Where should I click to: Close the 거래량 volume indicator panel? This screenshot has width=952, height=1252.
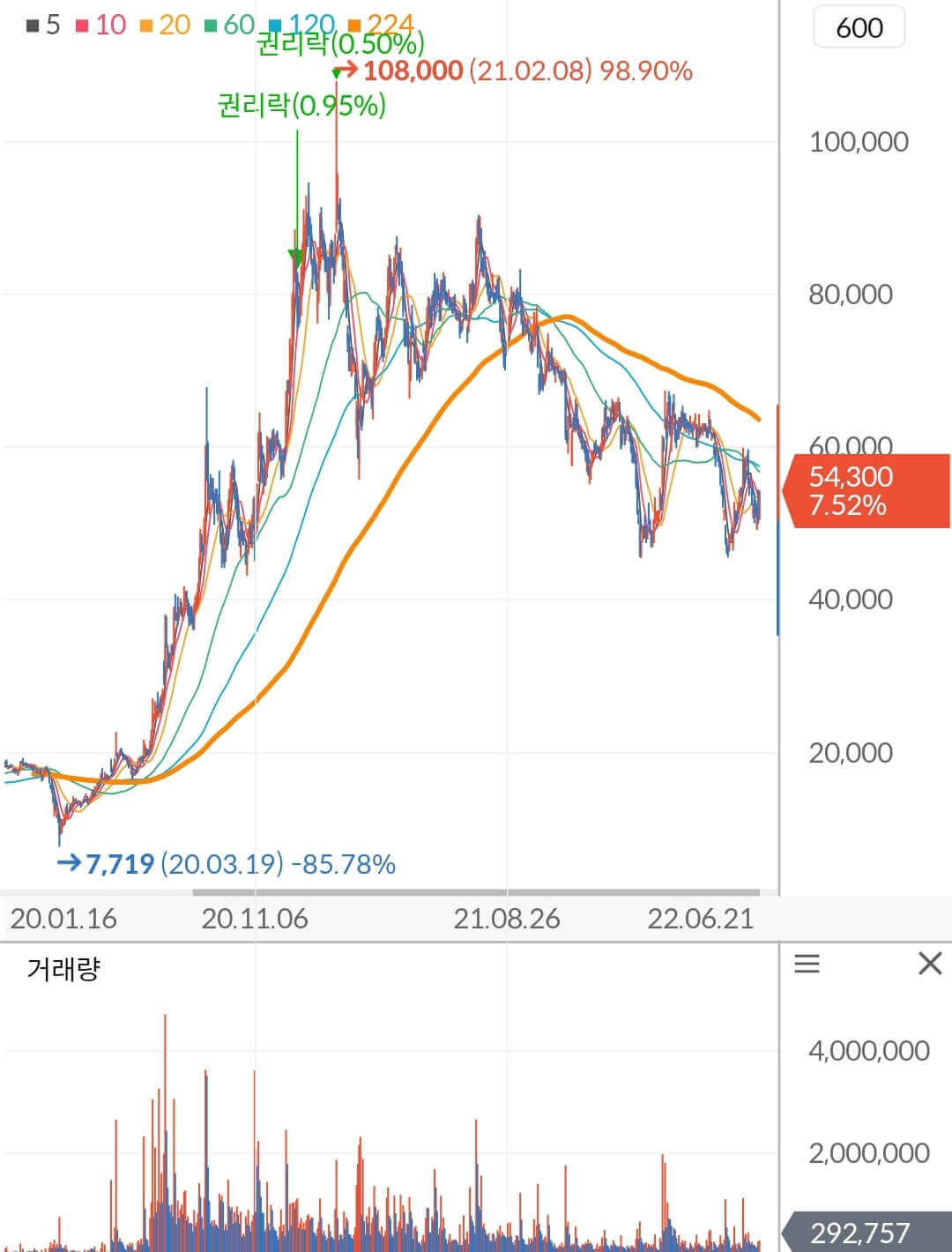click(929, 963)
